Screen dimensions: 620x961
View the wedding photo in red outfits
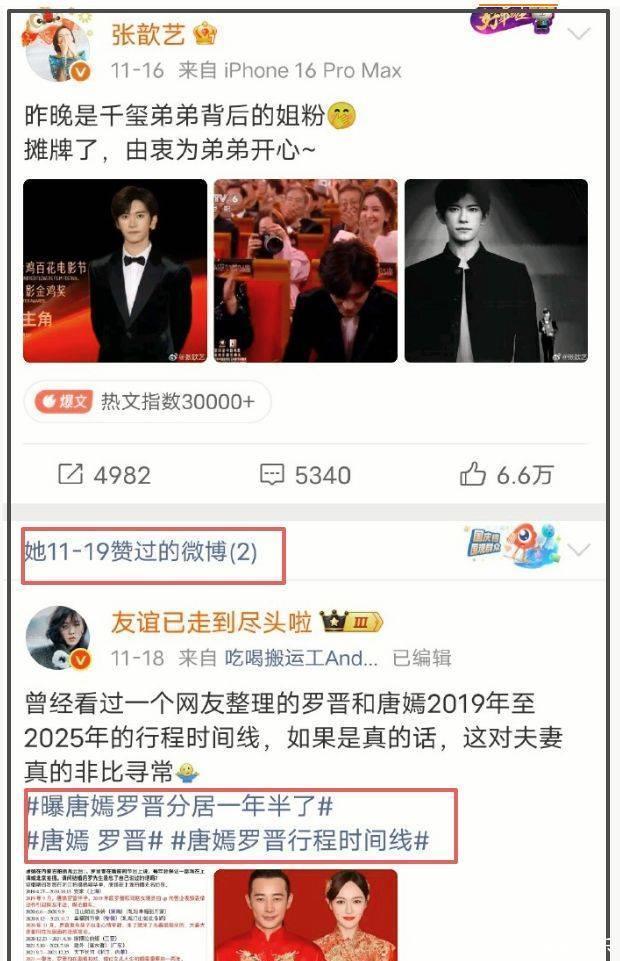click(x=305, y=914)
